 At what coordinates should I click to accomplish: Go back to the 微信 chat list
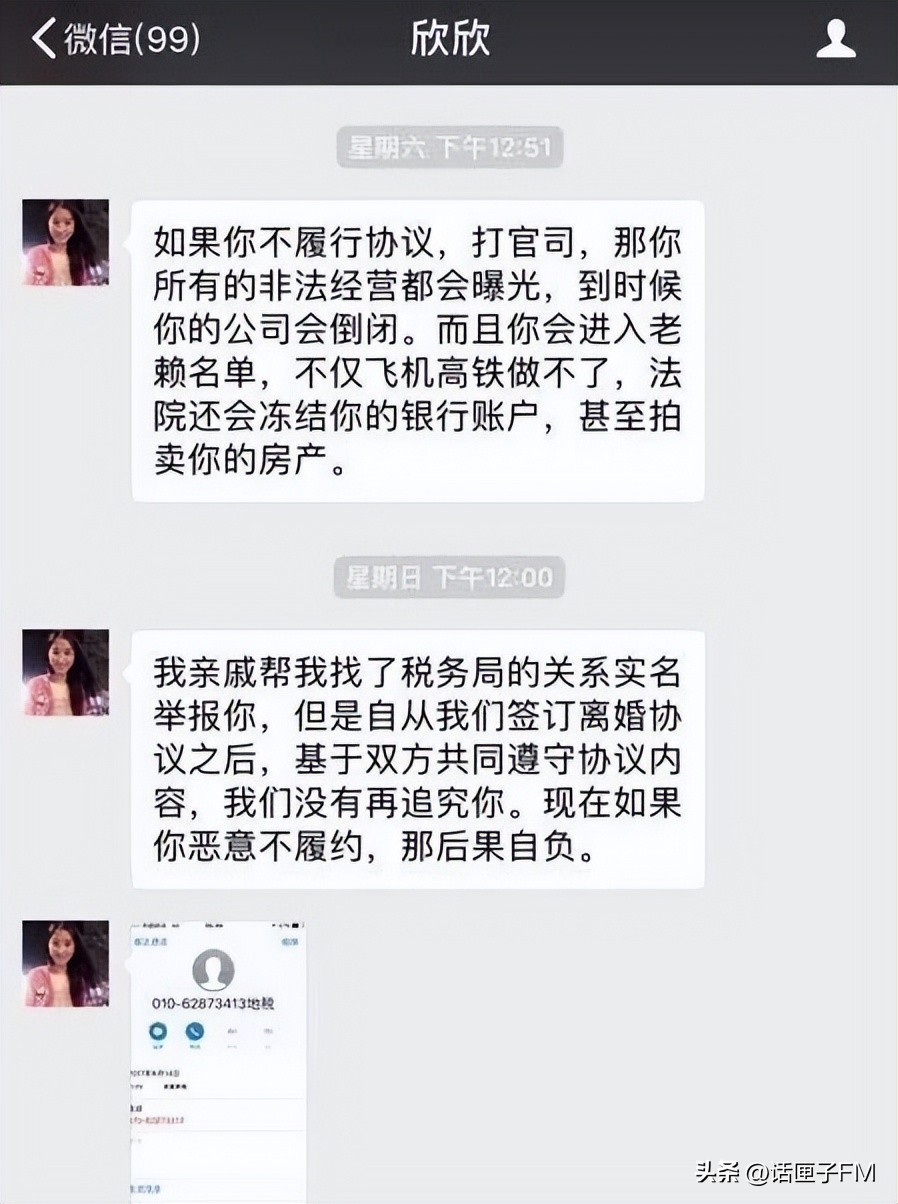[x=115, y=40]
